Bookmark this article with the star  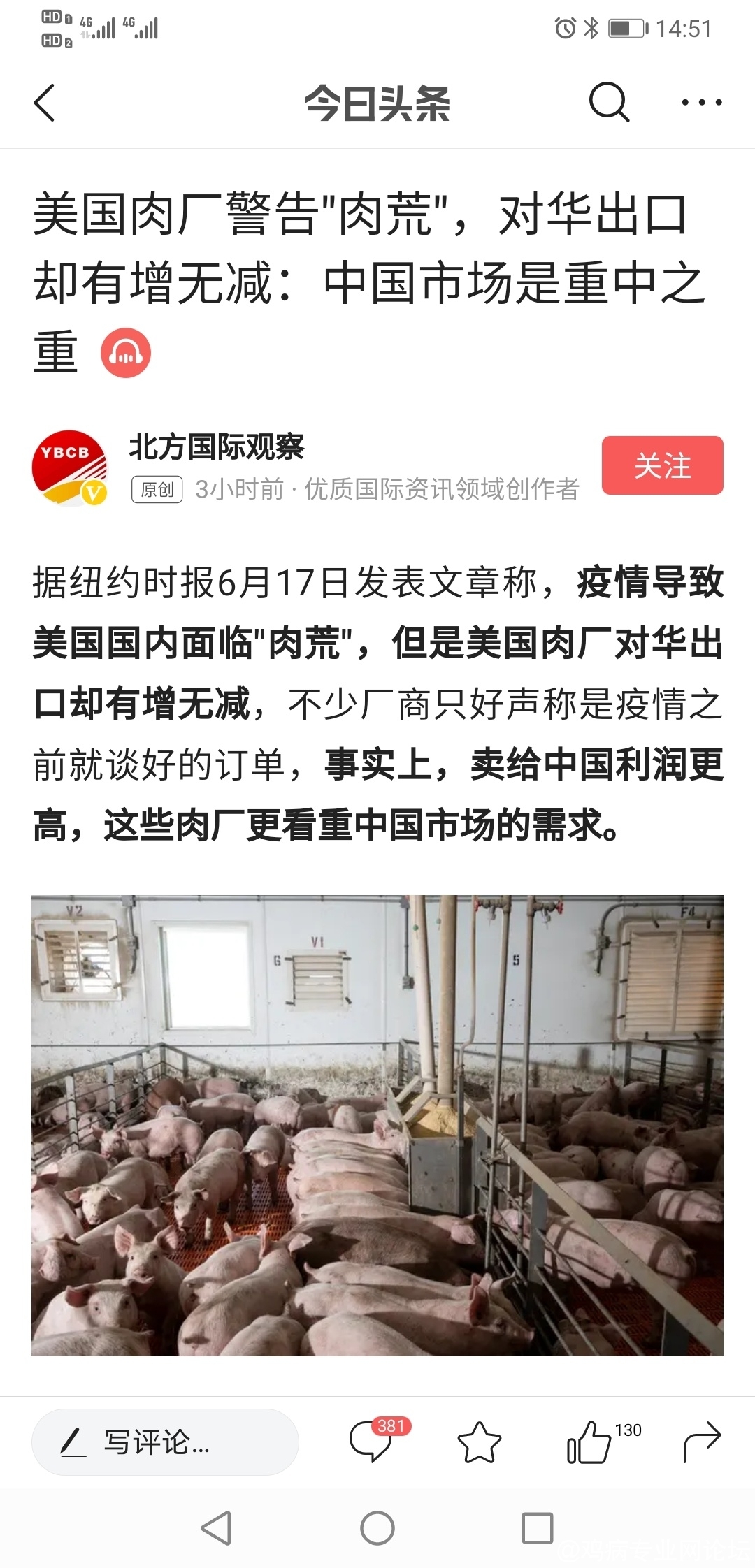point(479,1442)
